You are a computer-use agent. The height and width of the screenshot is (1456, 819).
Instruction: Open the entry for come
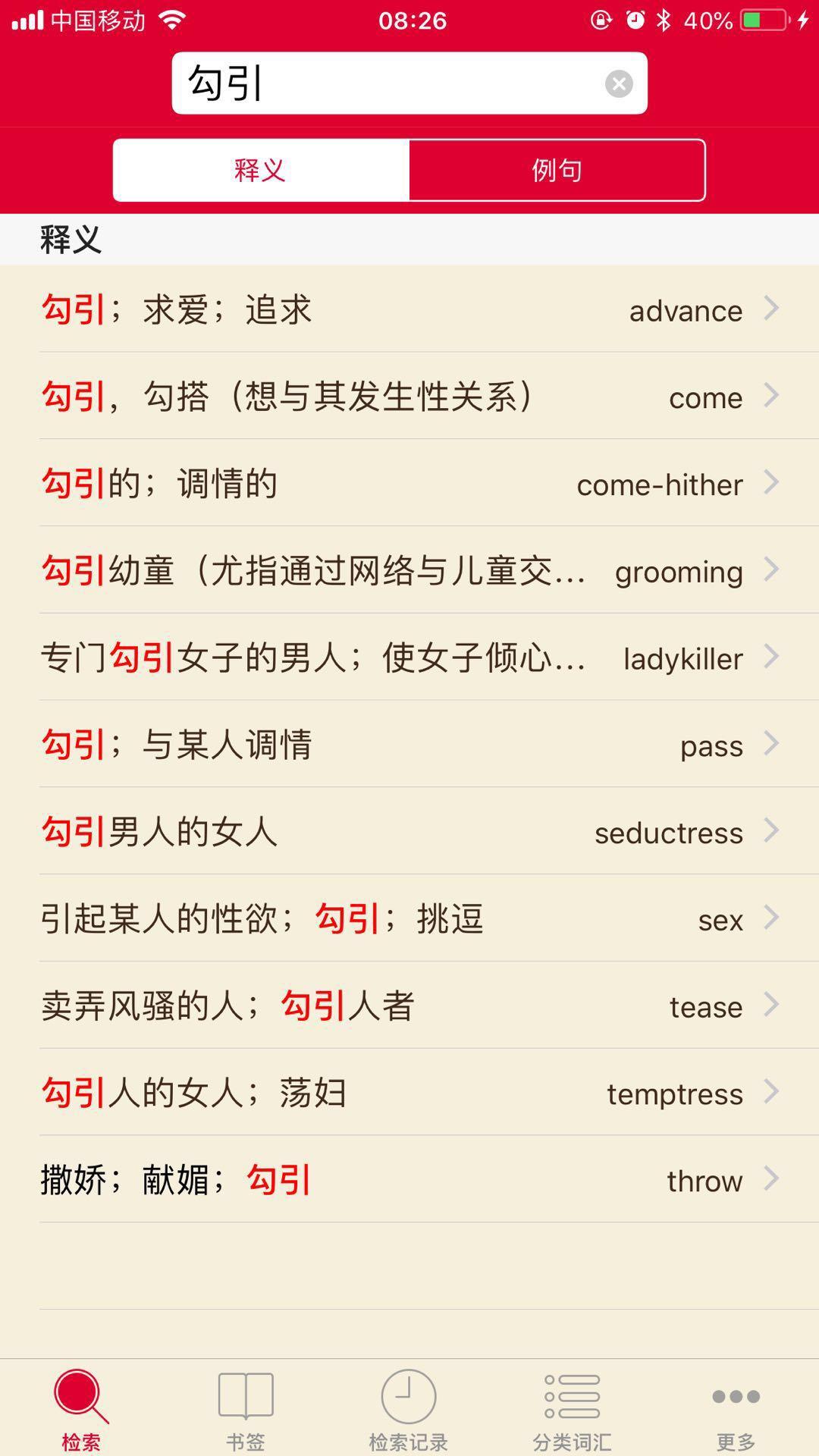point(409,397)
